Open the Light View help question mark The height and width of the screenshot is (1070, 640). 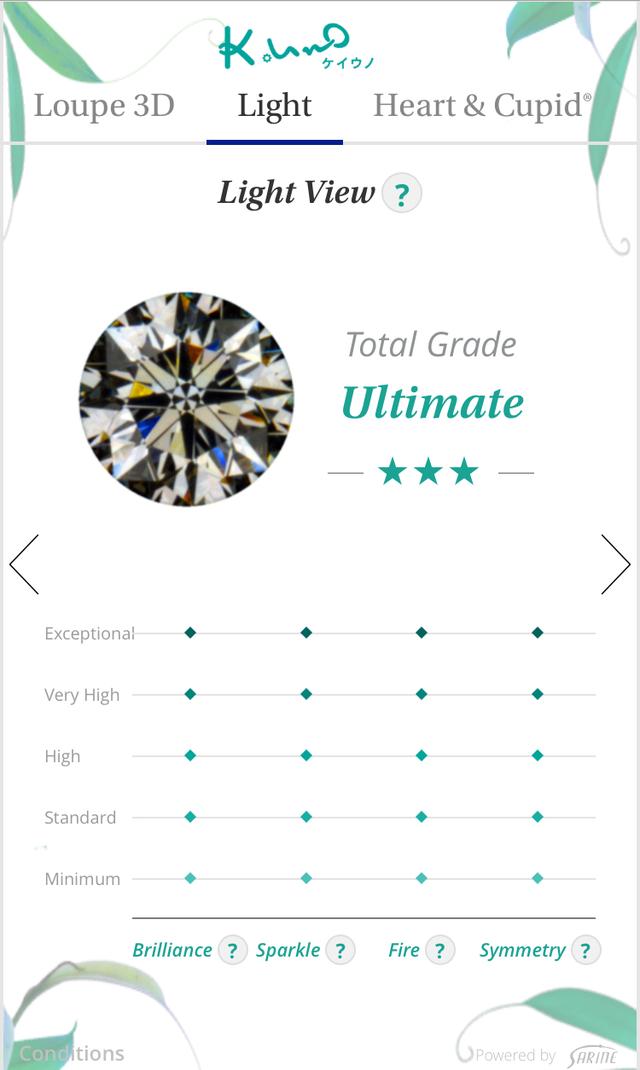tap(402, 194)
